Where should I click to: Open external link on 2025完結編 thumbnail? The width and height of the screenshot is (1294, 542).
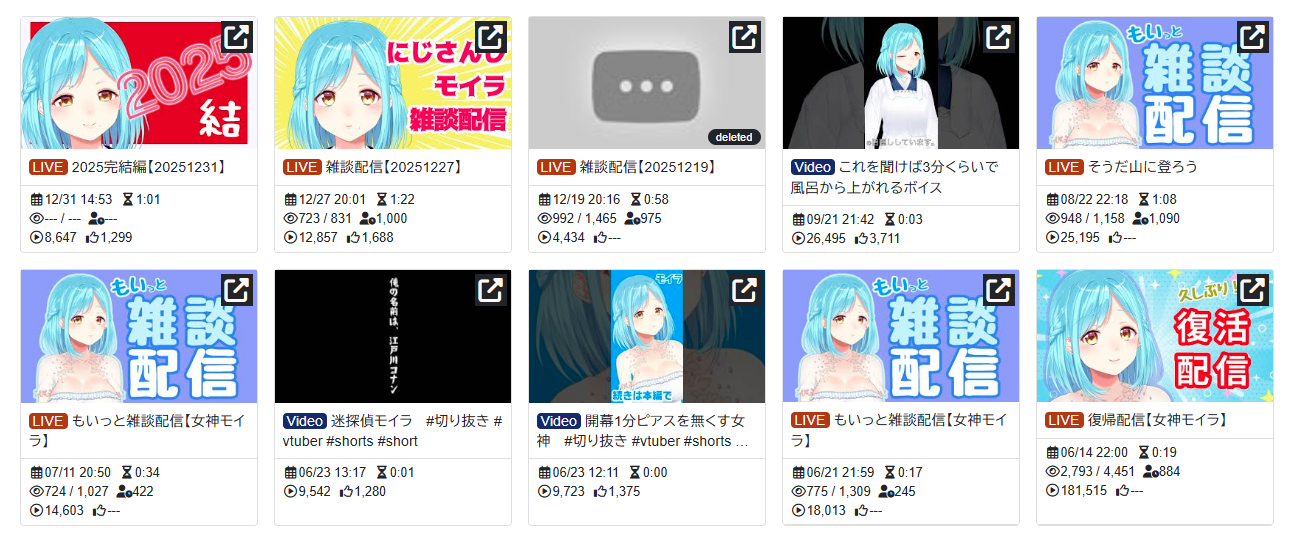point(236,37)
